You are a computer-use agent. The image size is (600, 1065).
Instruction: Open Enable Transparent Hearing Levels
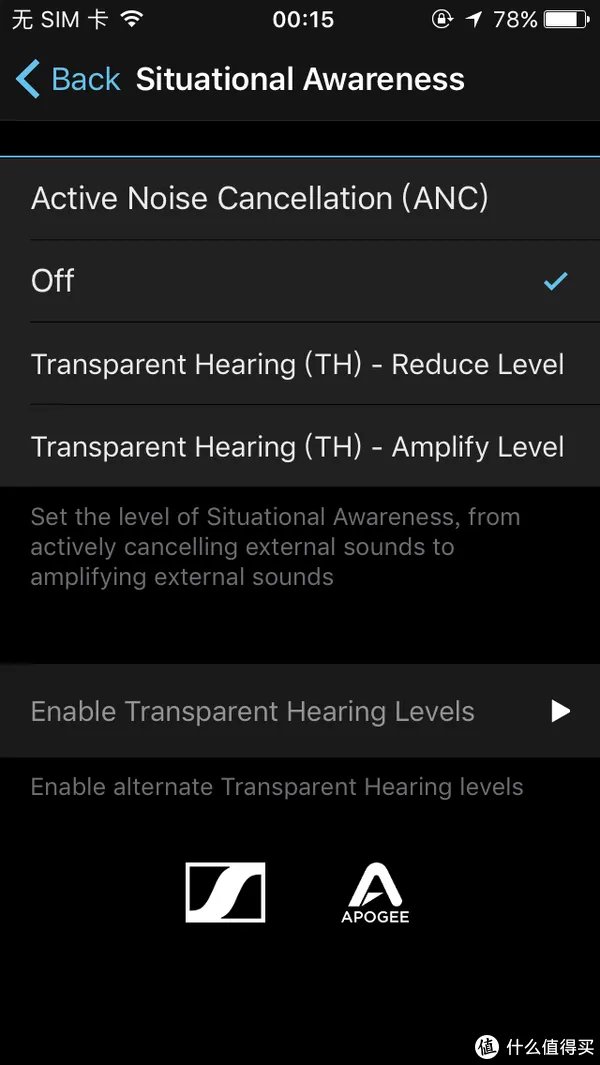click(x=300, y=711)
